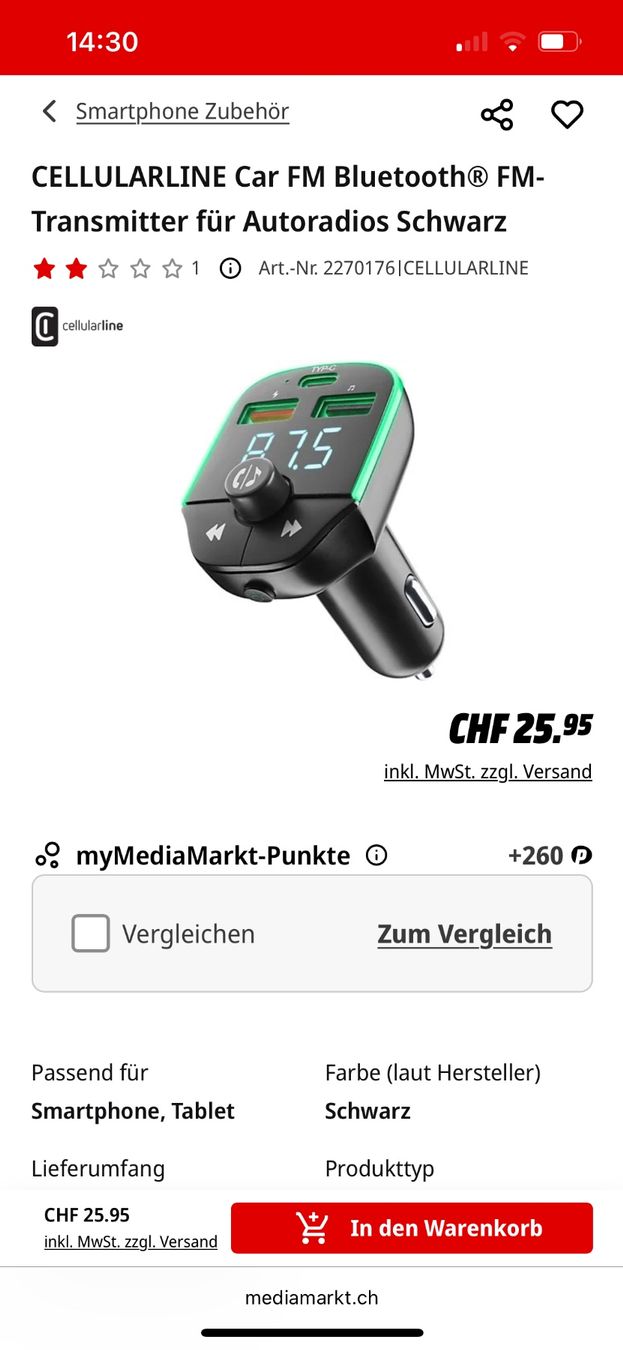Open the Zum Vergleich link
The image size is (623, 1350).
point(464,934)
